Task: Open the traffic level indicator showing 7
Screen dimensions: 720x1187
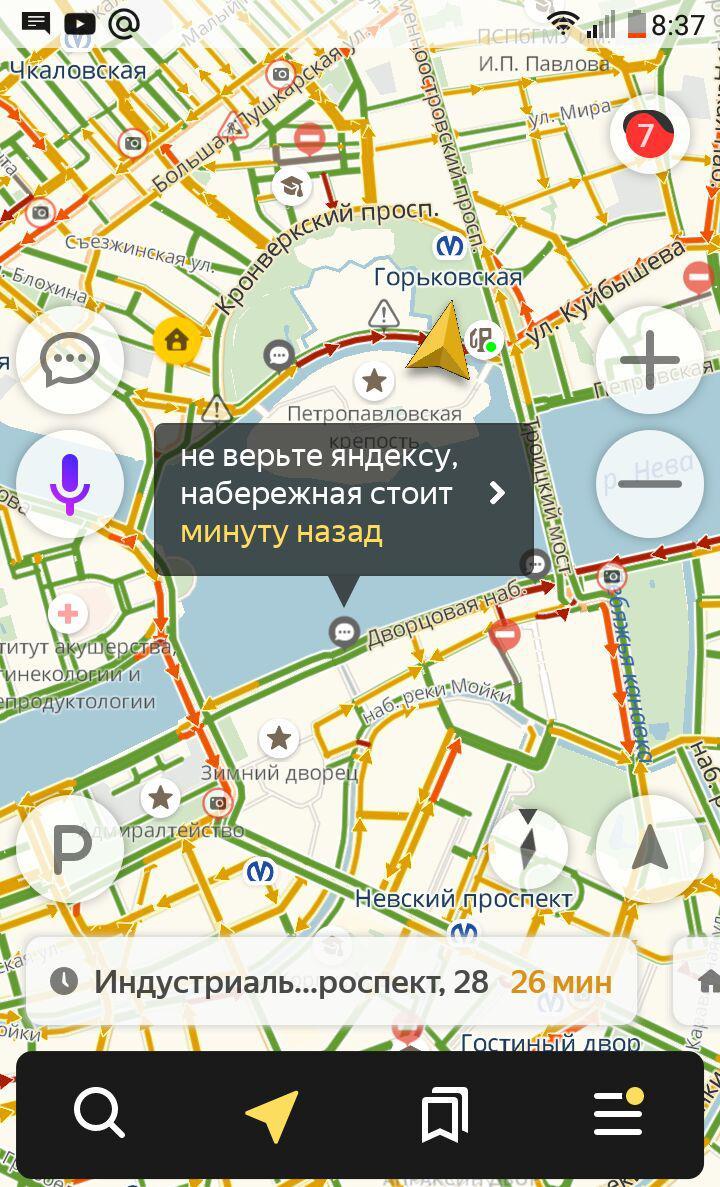Action: 650,134
